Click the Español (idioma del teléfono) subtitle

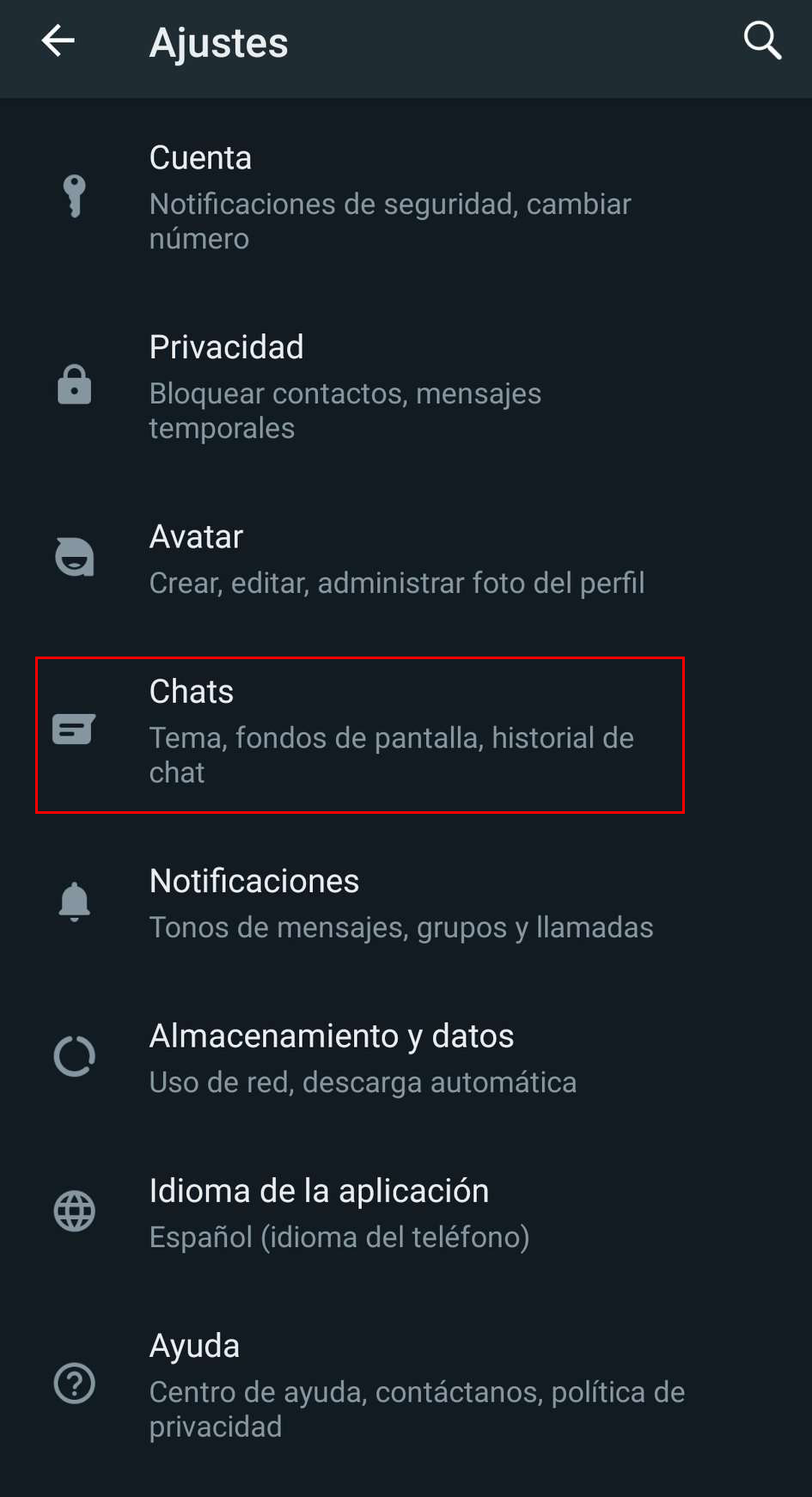tap(339, 1237)
